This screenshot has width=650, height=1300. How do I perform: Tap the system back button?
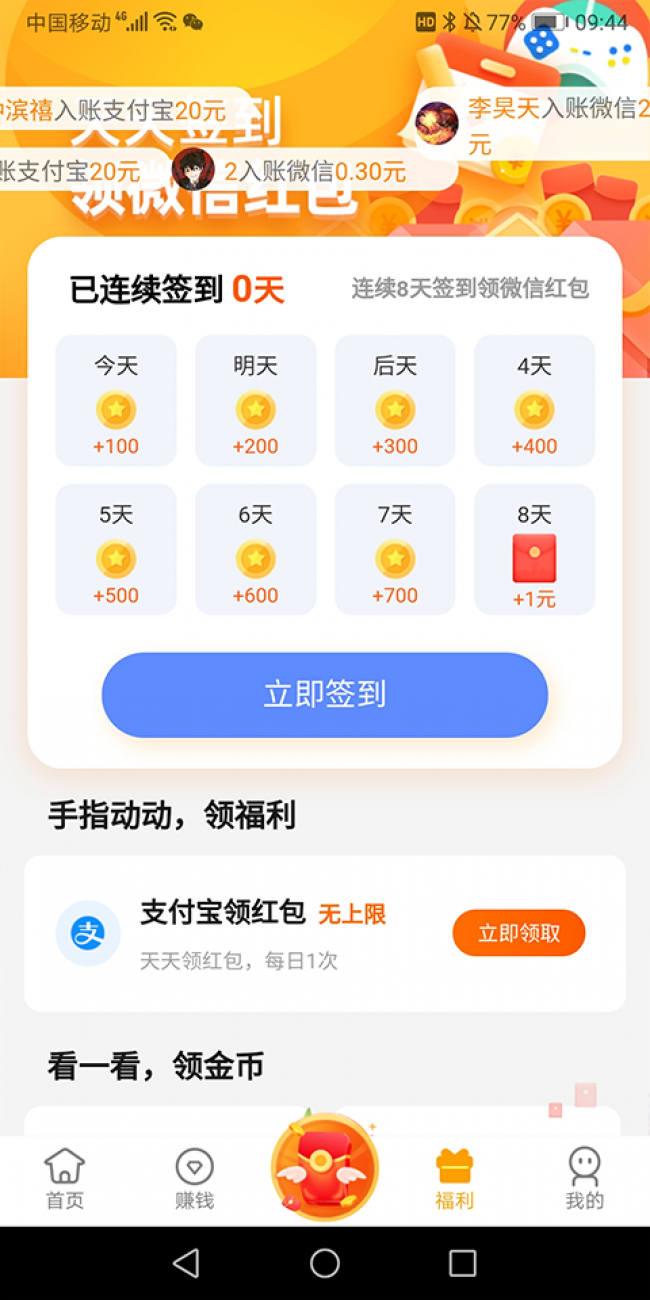(x=186, y=1263)
